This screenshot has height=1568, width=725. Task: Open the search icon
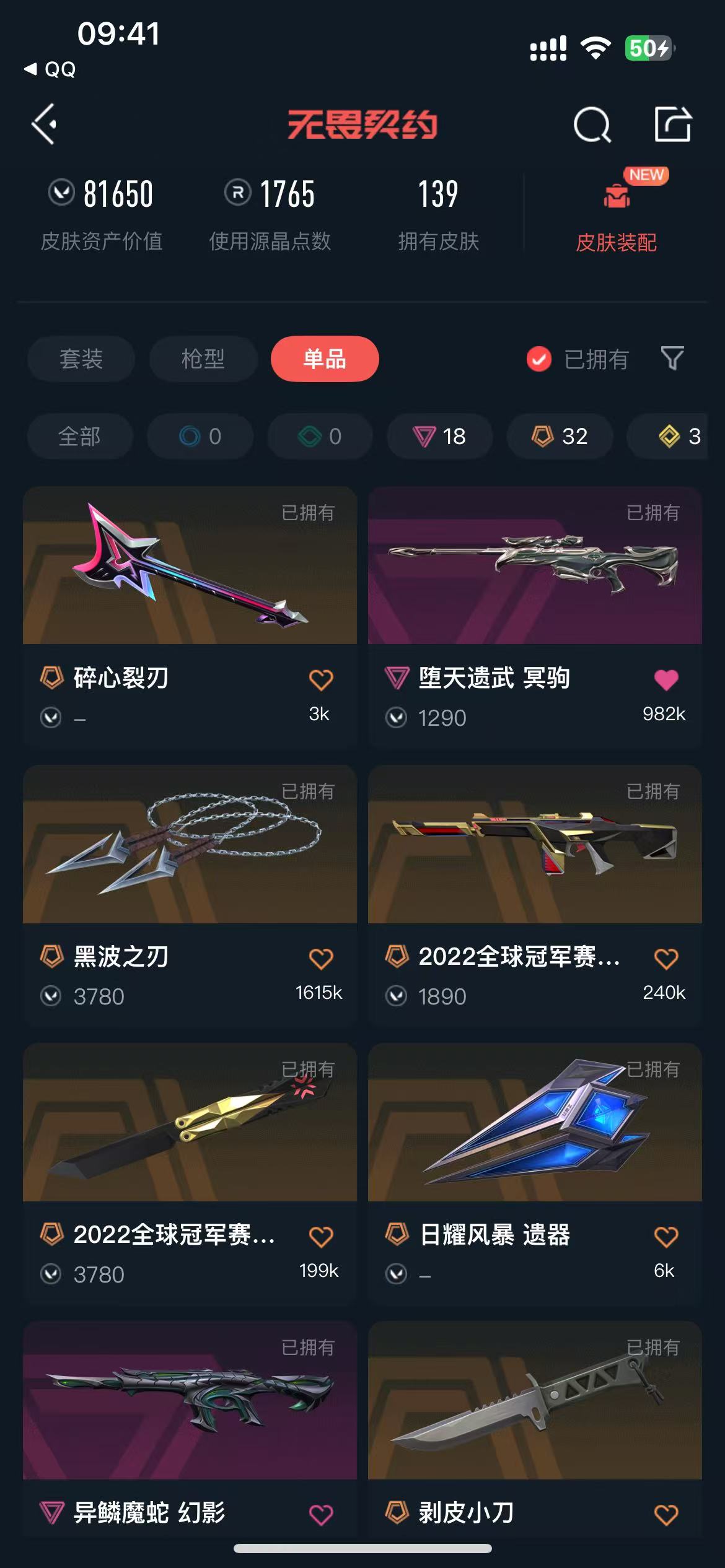coord(592,125)
